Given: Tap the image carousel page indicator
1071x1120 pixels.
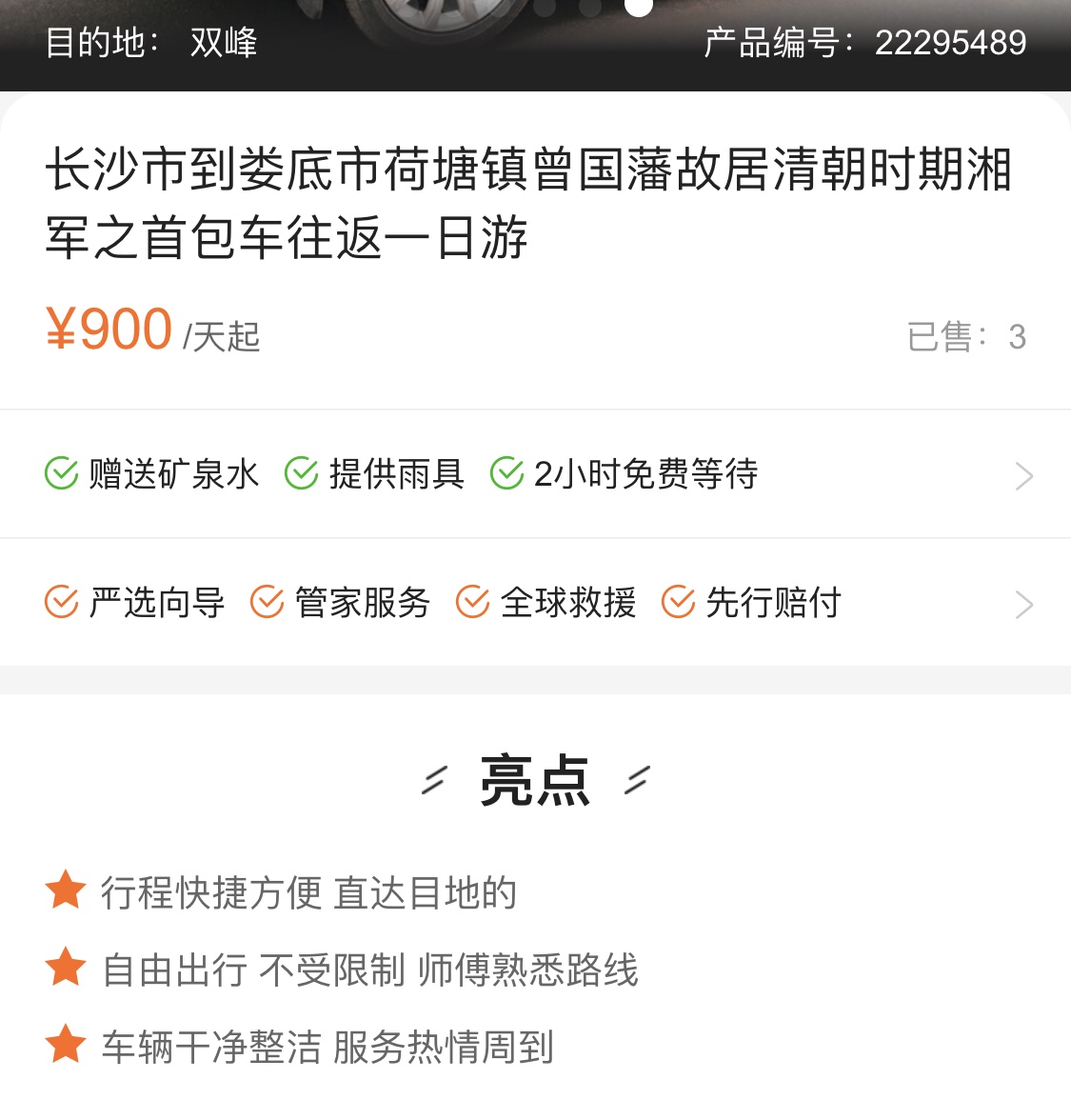Looking at the screenshot, I should pos(638,7).
